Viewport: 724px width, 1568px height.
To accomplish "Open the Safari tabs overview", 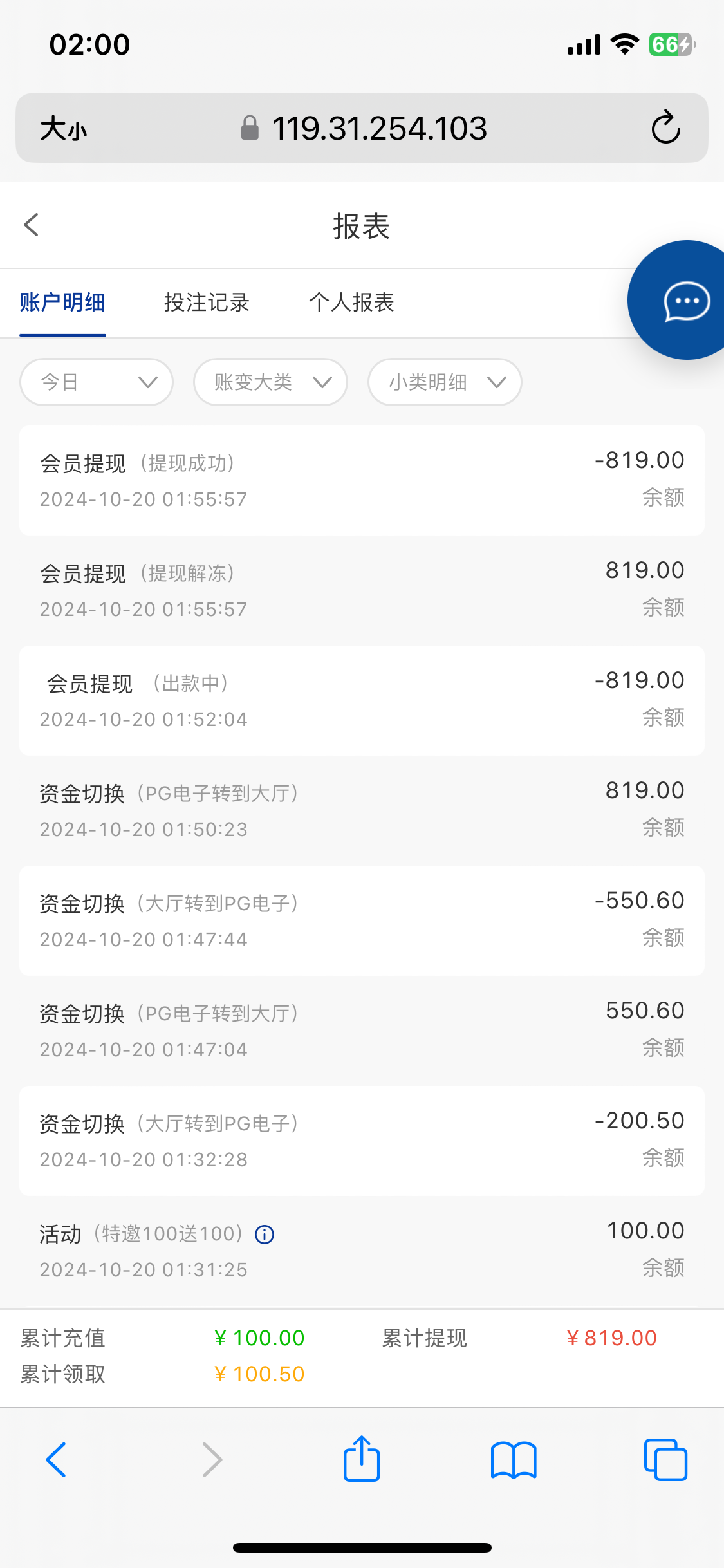I will pos(665,1460).
